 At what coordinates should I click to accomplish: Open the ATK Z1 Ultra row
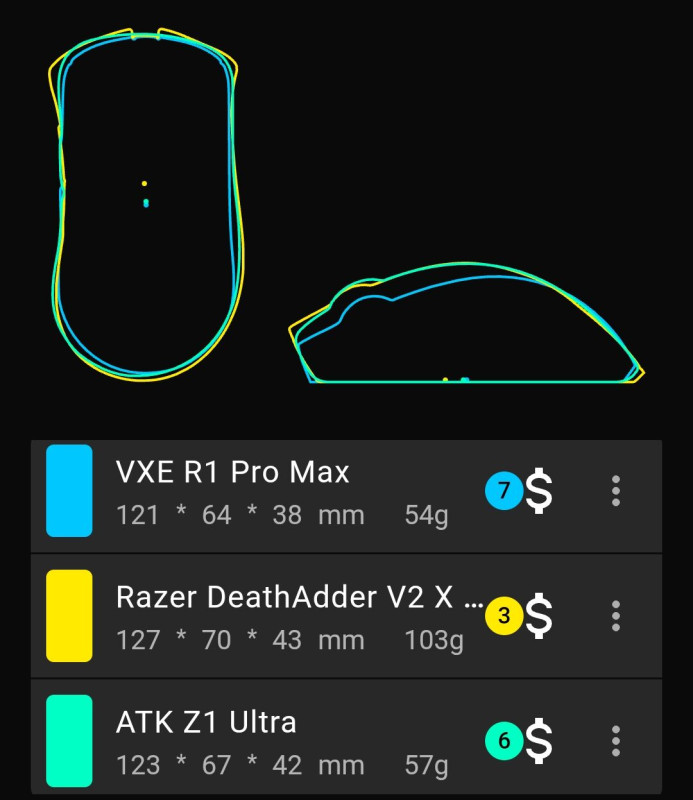(290, 742)
